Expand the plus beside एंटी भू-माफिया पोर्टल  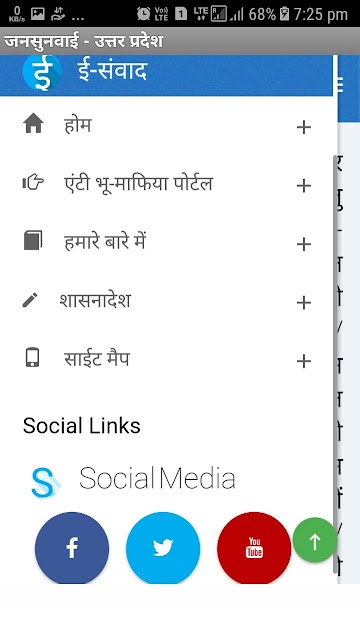[304, 186]
